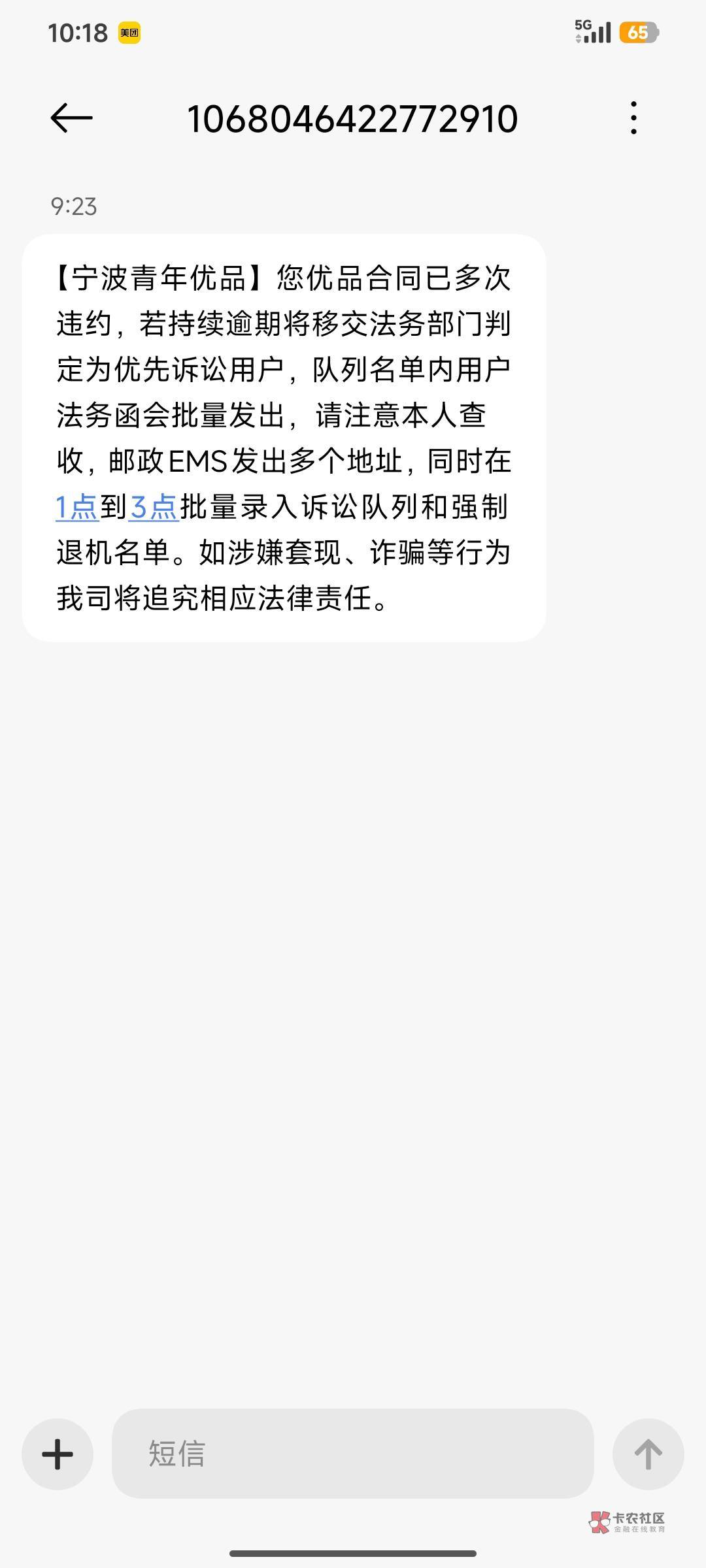Viewport: 706px width, 1568px height.
Task: Focus the 短信 message input field
Action: pos(353,1454)
